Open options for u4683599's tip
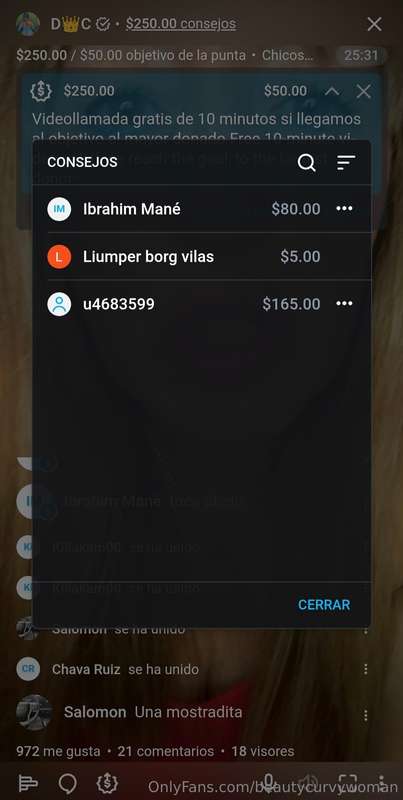 pyautogui.click(x=344, y=304)
